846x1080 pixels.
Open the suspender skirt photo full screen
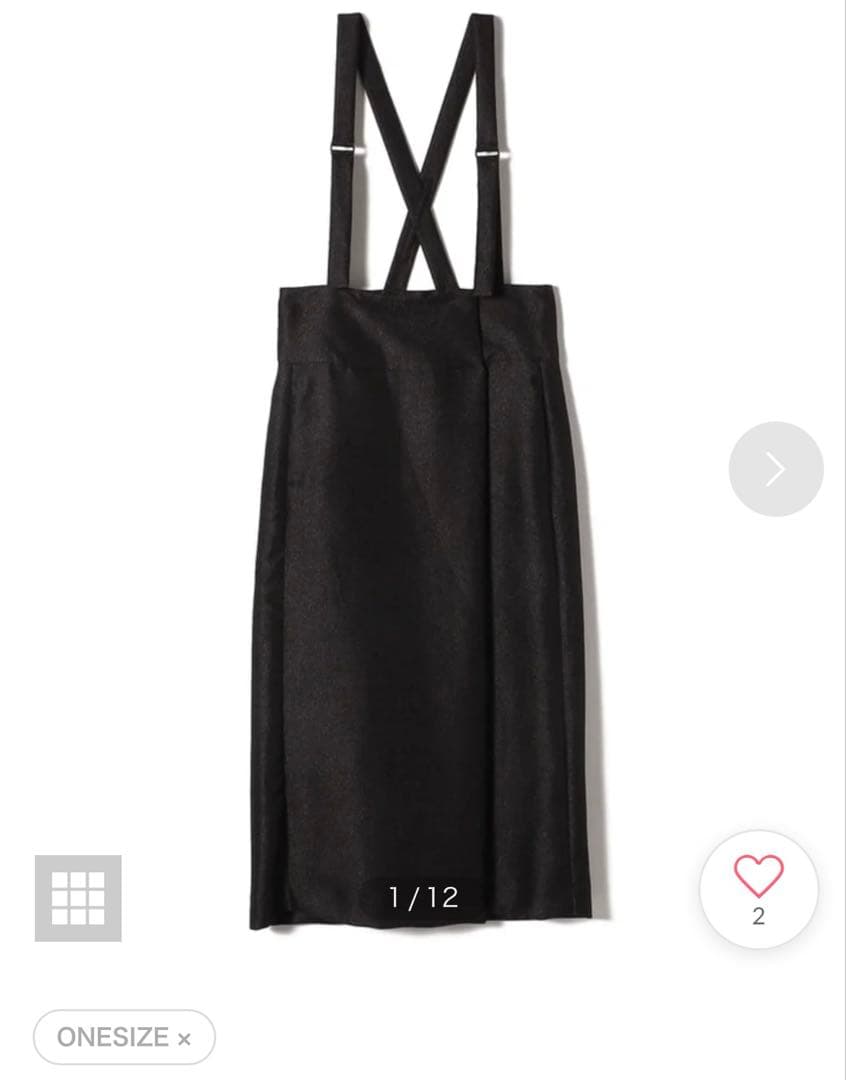[x=424, y=560]
